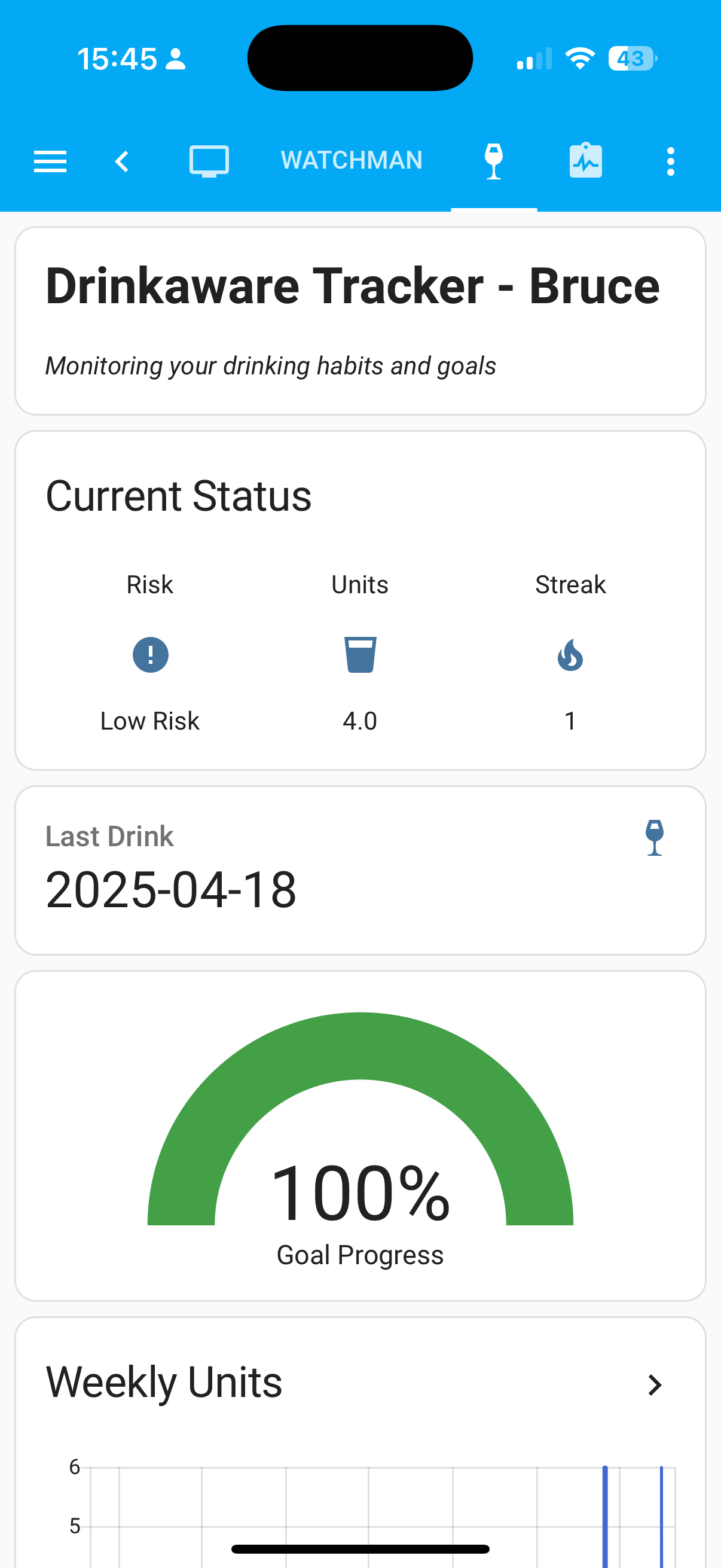Expand the Weekly Units section chevron
This screenshot has width=721, height=1568.
pos(655,1385)
